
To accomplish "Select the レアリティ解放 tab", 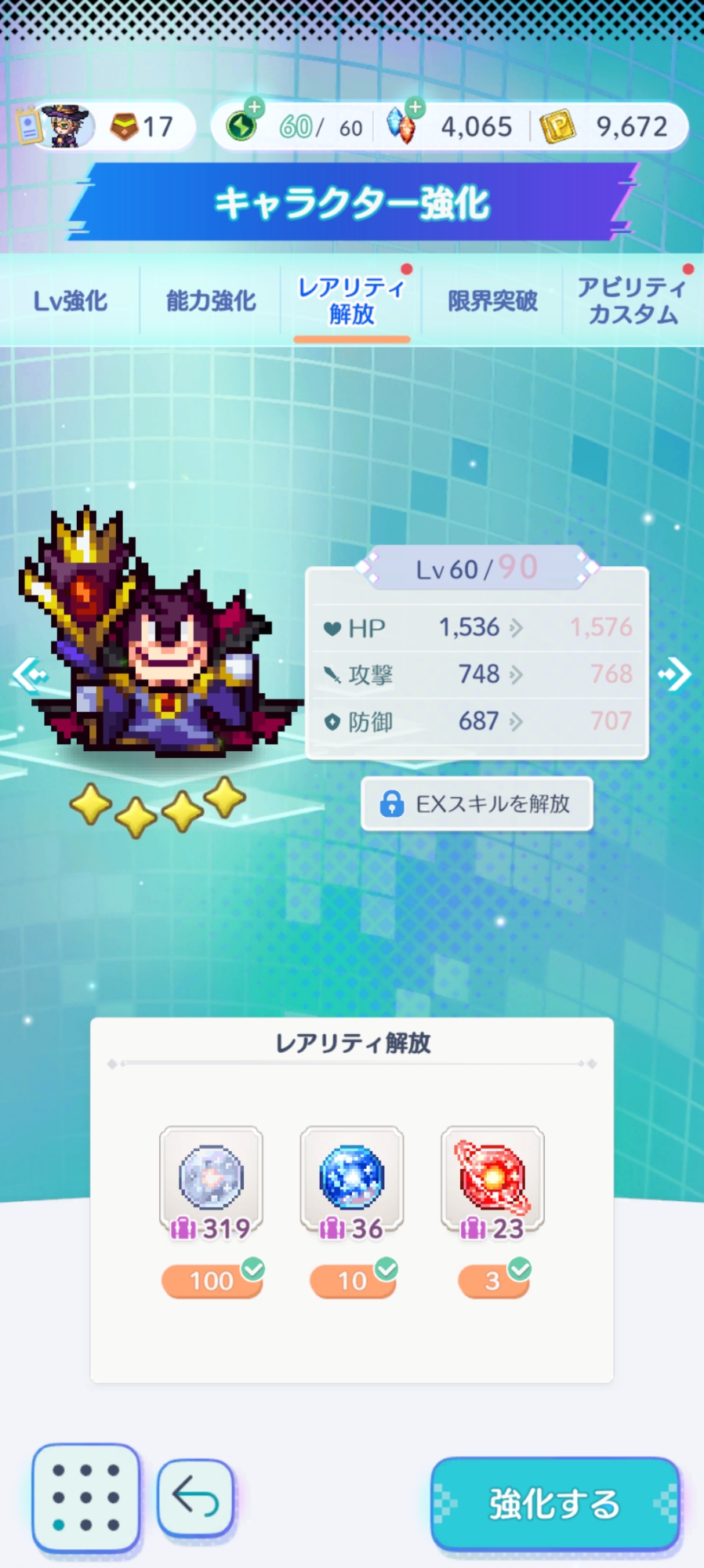I will [x=351, y=301].
